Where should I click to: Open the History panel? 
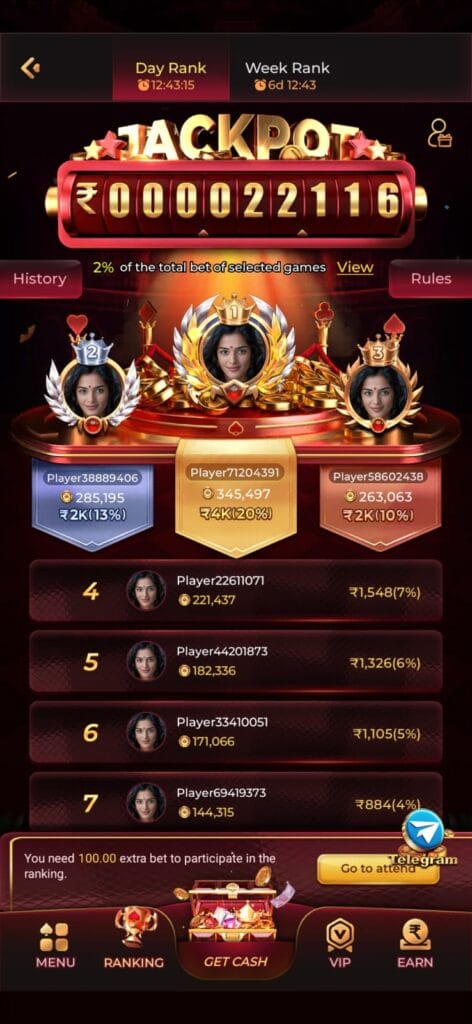40,279
